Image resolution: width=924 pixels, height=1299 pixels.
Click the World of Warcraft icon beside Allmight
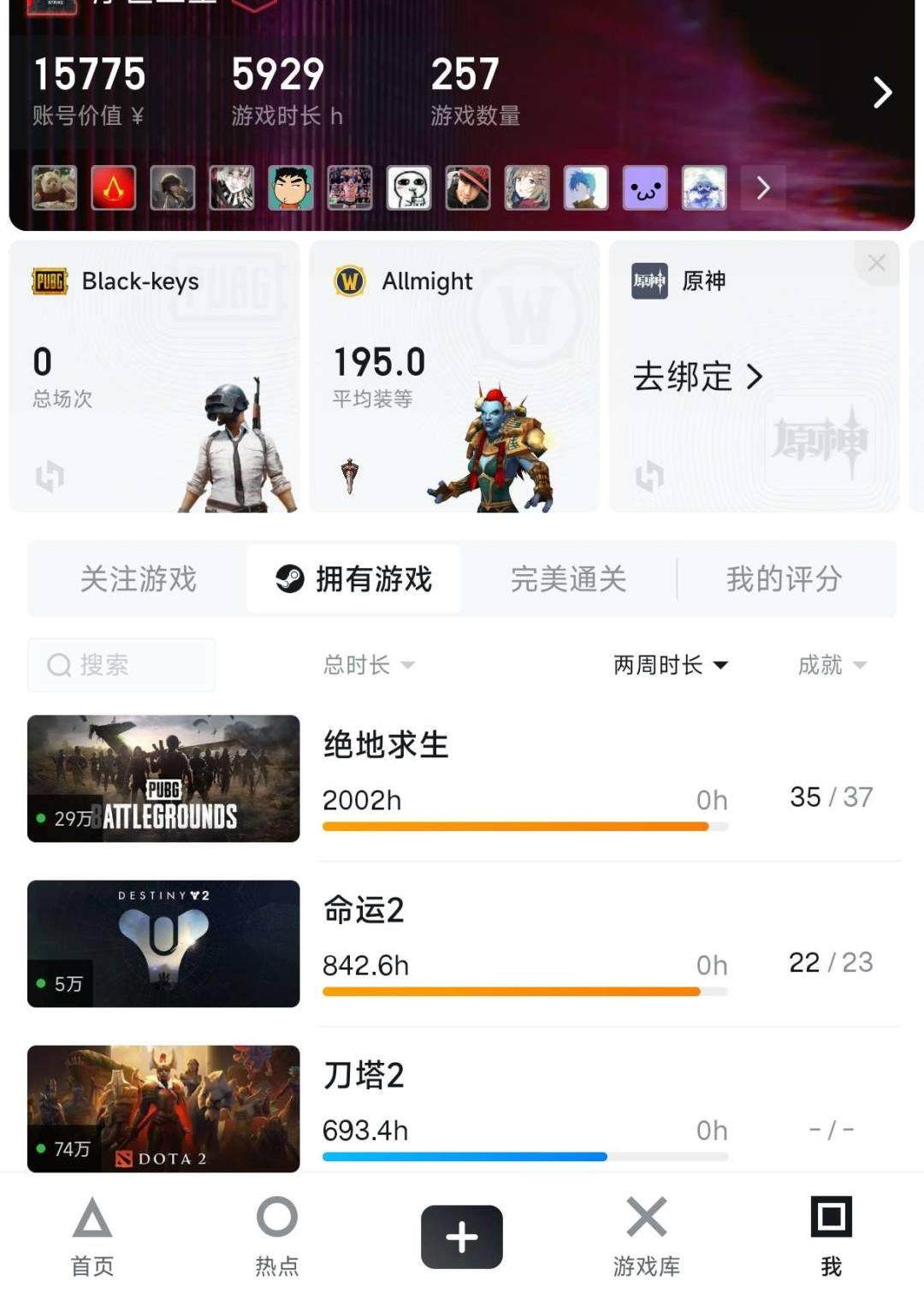point(351,281)
